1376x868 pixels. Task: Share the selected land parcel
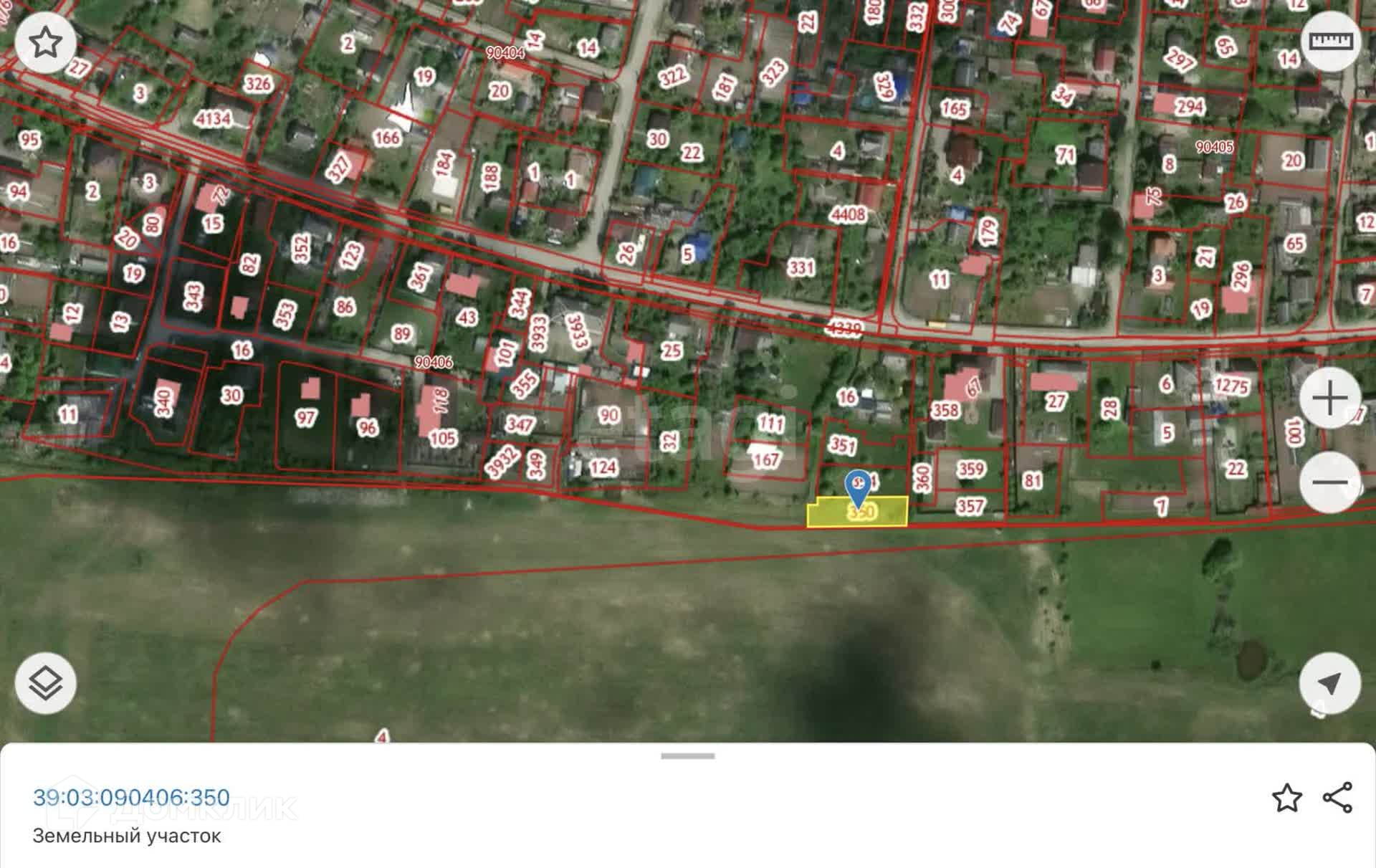tap(1337, 798)
